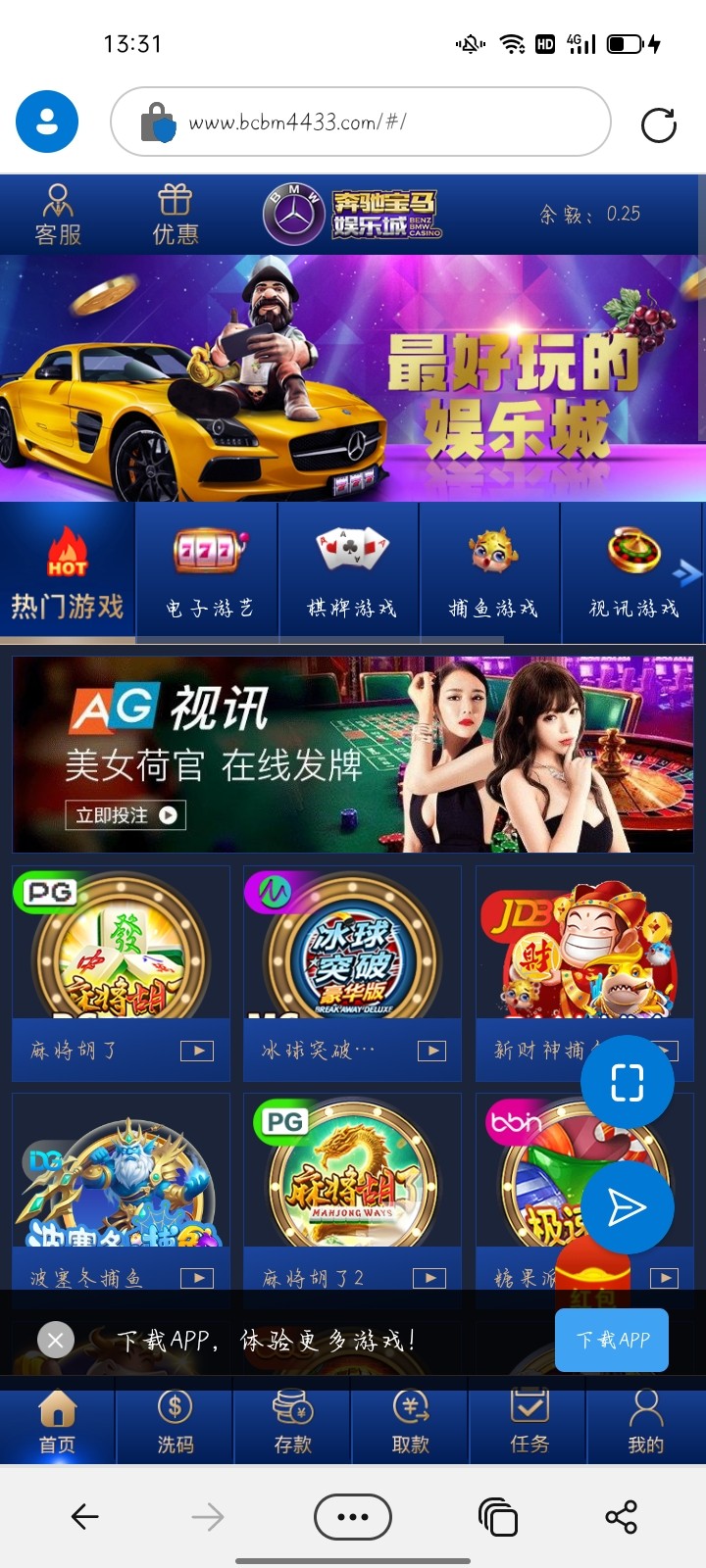This screenshot has width=706, height=1568.
Task: Switch to 电子游艺 category
Action: pos(209,573)
